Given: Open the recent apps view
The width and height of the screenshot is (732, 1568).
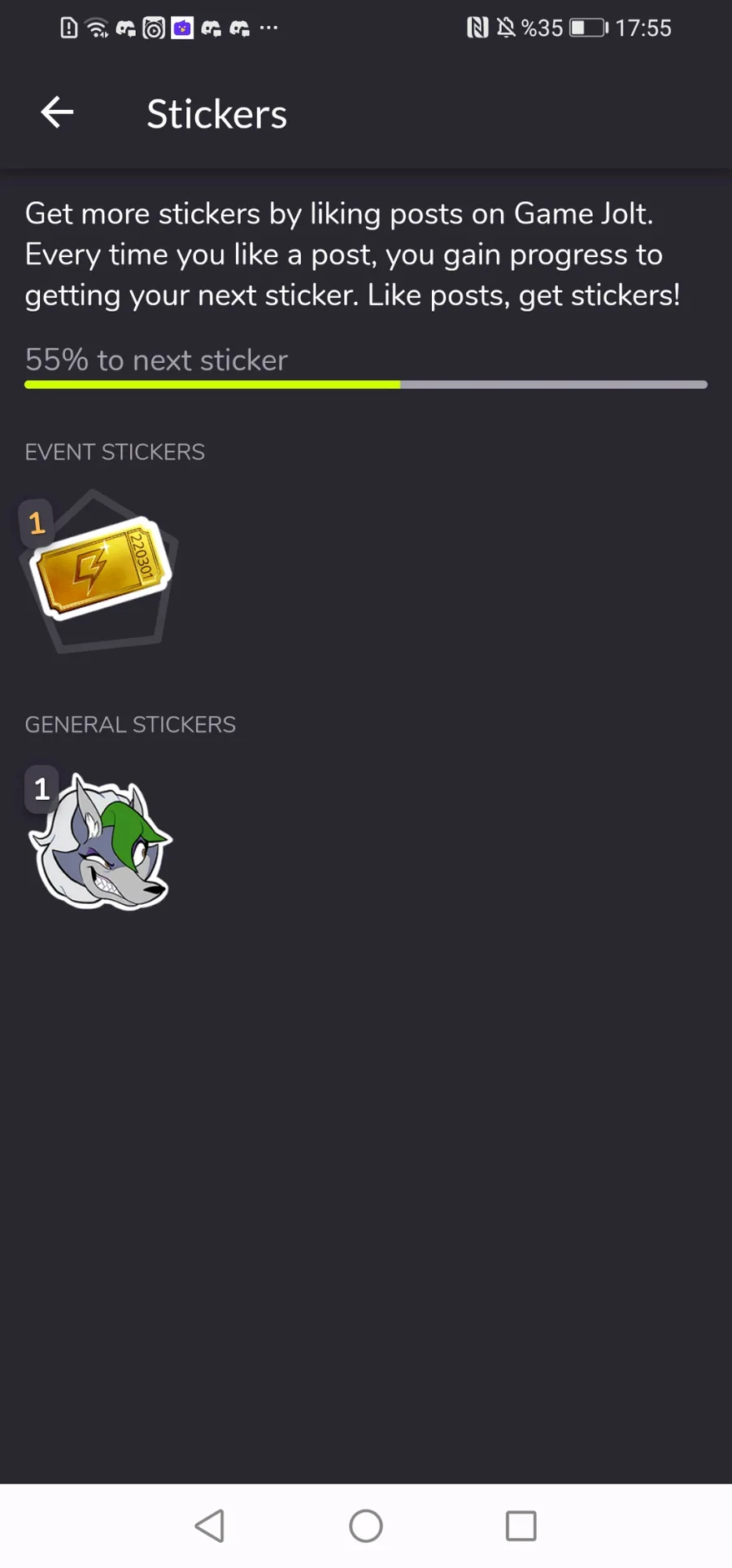Looking at the screenshot, I should click(521, 1526).
